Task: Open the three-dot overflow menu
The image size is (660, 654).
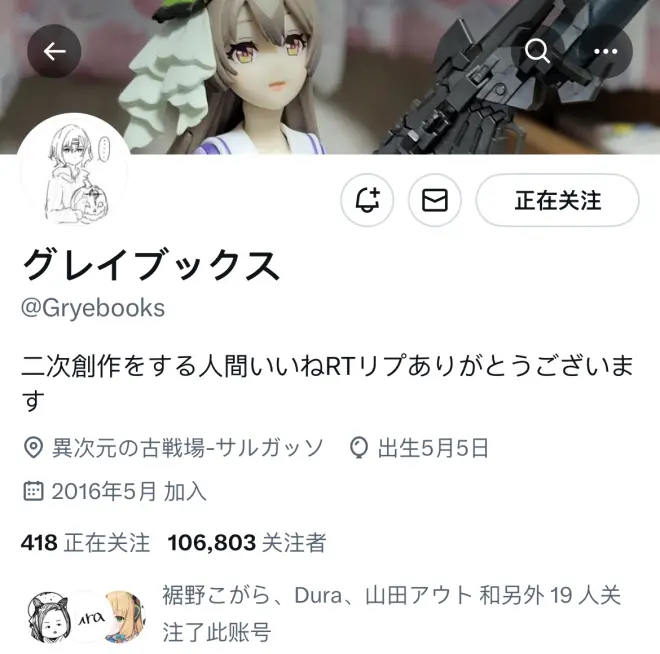Action: pyautogui.click(x=605, y=51)
